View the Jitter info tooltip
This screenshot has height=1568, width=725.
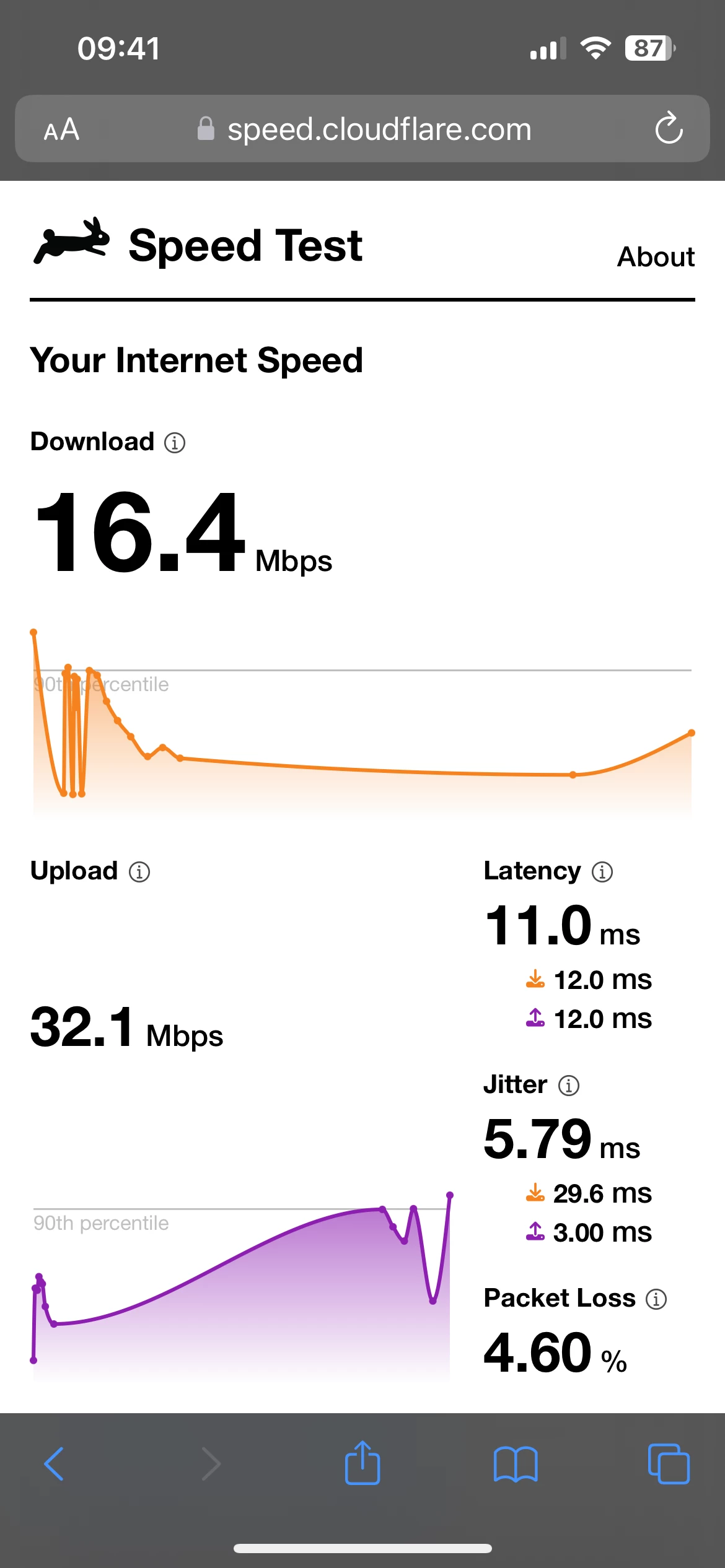coord(569,1086)
